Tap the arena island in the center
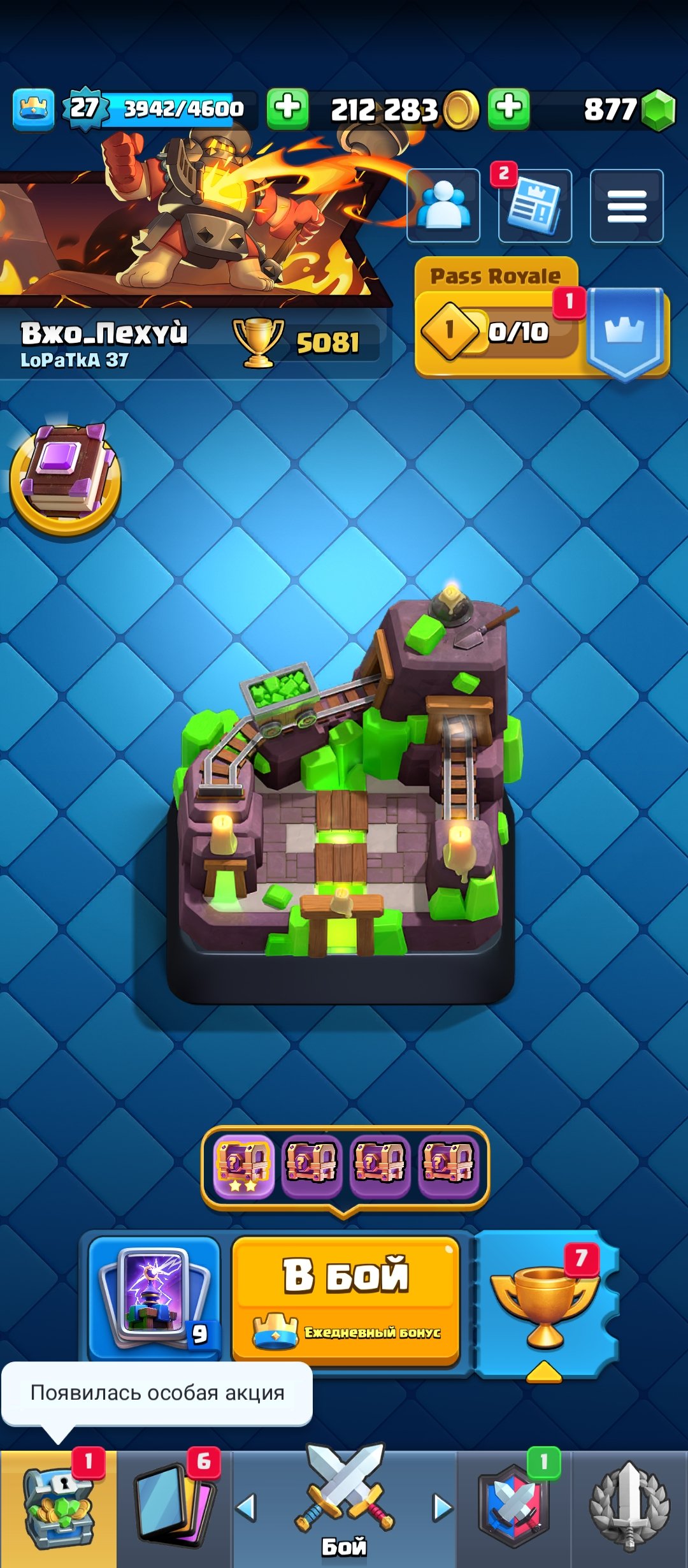This screenshot has height=1568, width=688. (x=344, y=797)
